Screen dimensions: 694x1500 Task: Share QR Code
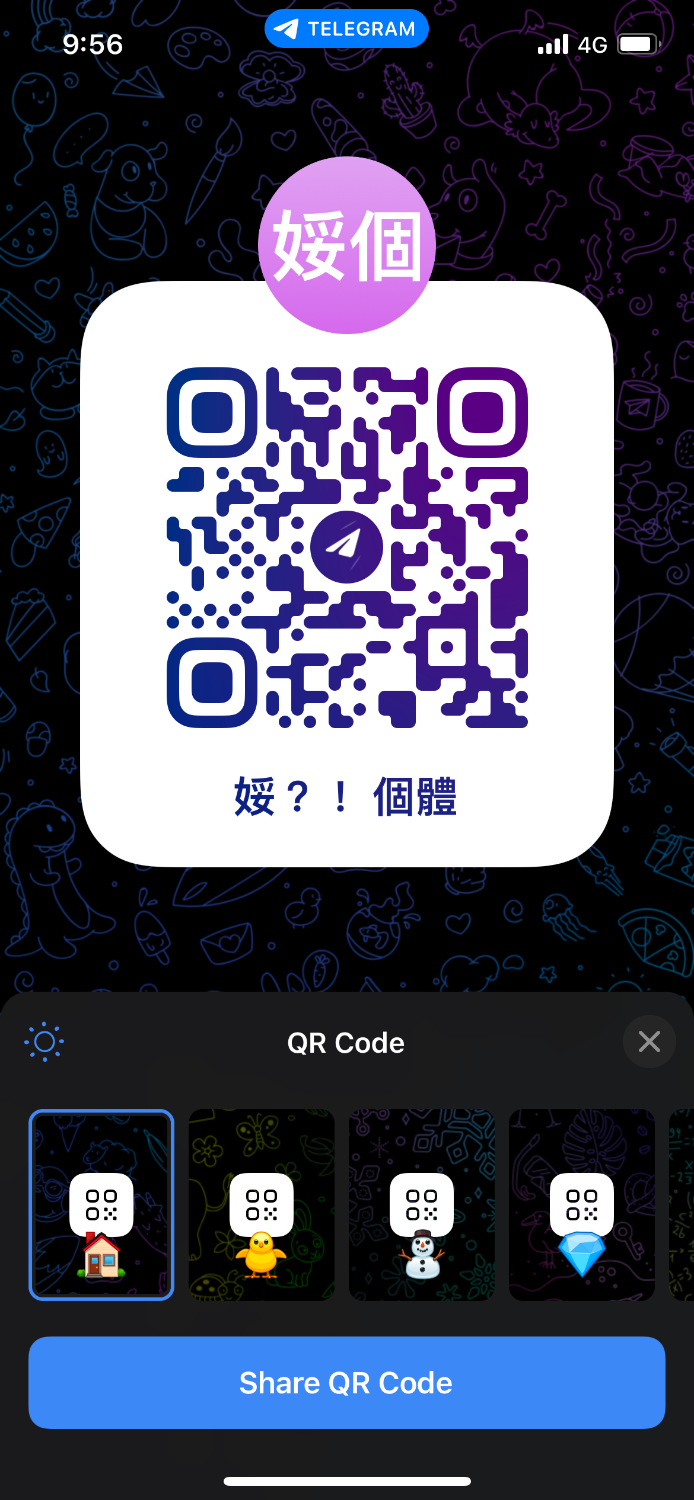pos(346,1382)
